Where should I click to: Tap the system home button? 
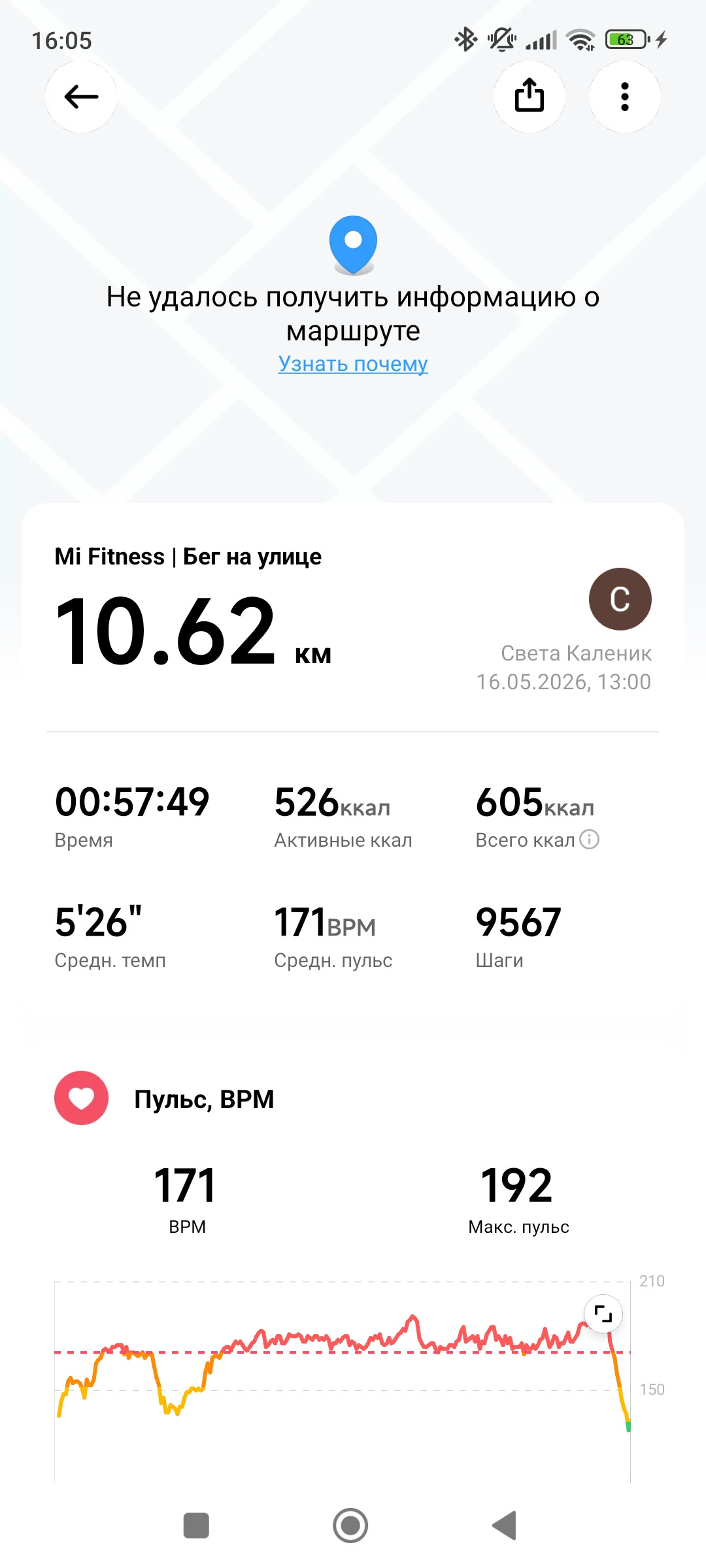pos(350,1526)
